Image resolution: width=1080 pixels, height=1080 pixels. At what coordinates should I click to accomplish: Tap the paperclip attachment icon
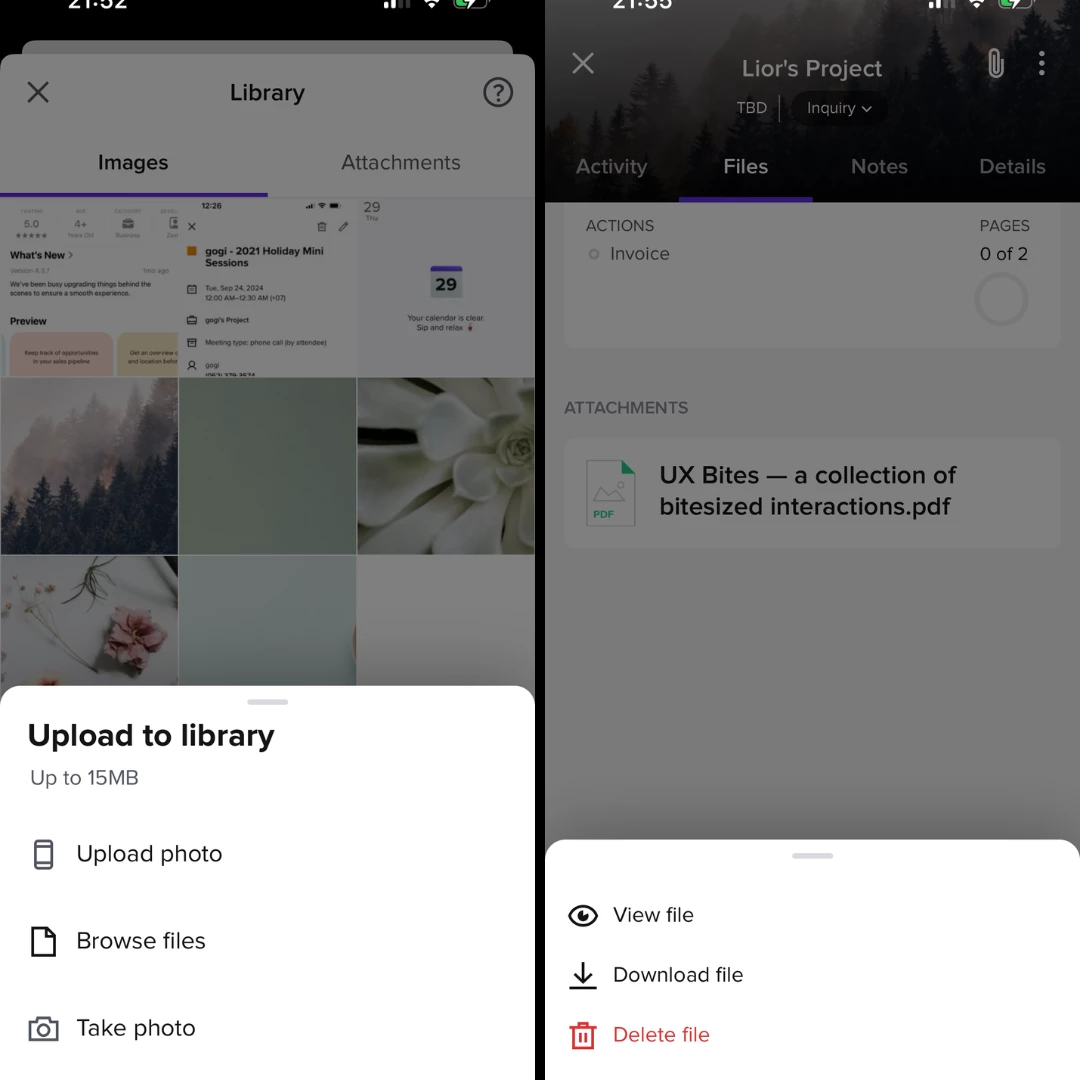(x=995, y=65)
